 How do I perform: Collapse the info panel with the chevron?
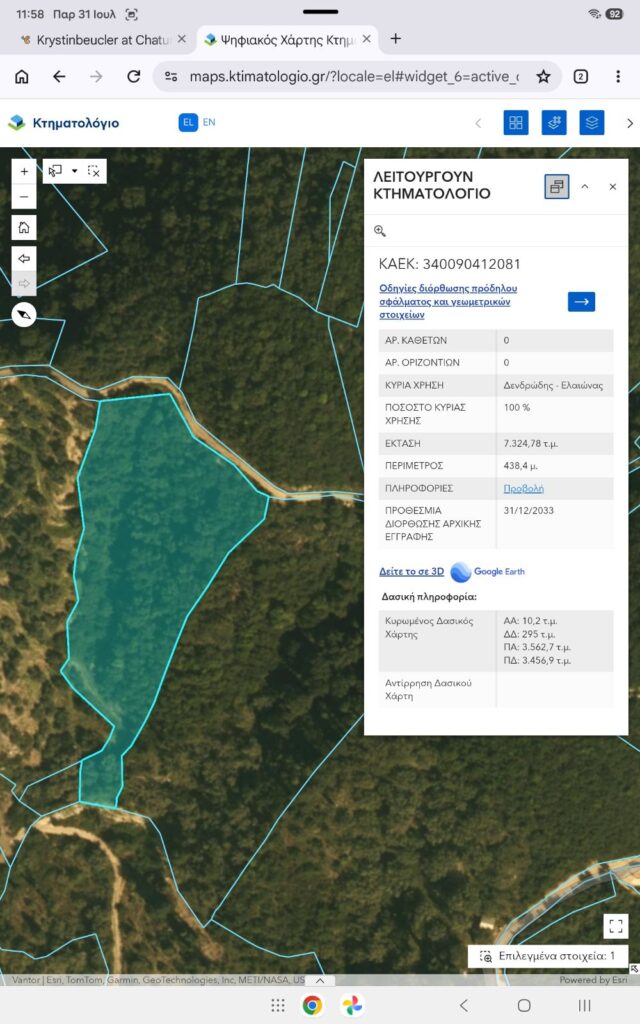point(585,187)
